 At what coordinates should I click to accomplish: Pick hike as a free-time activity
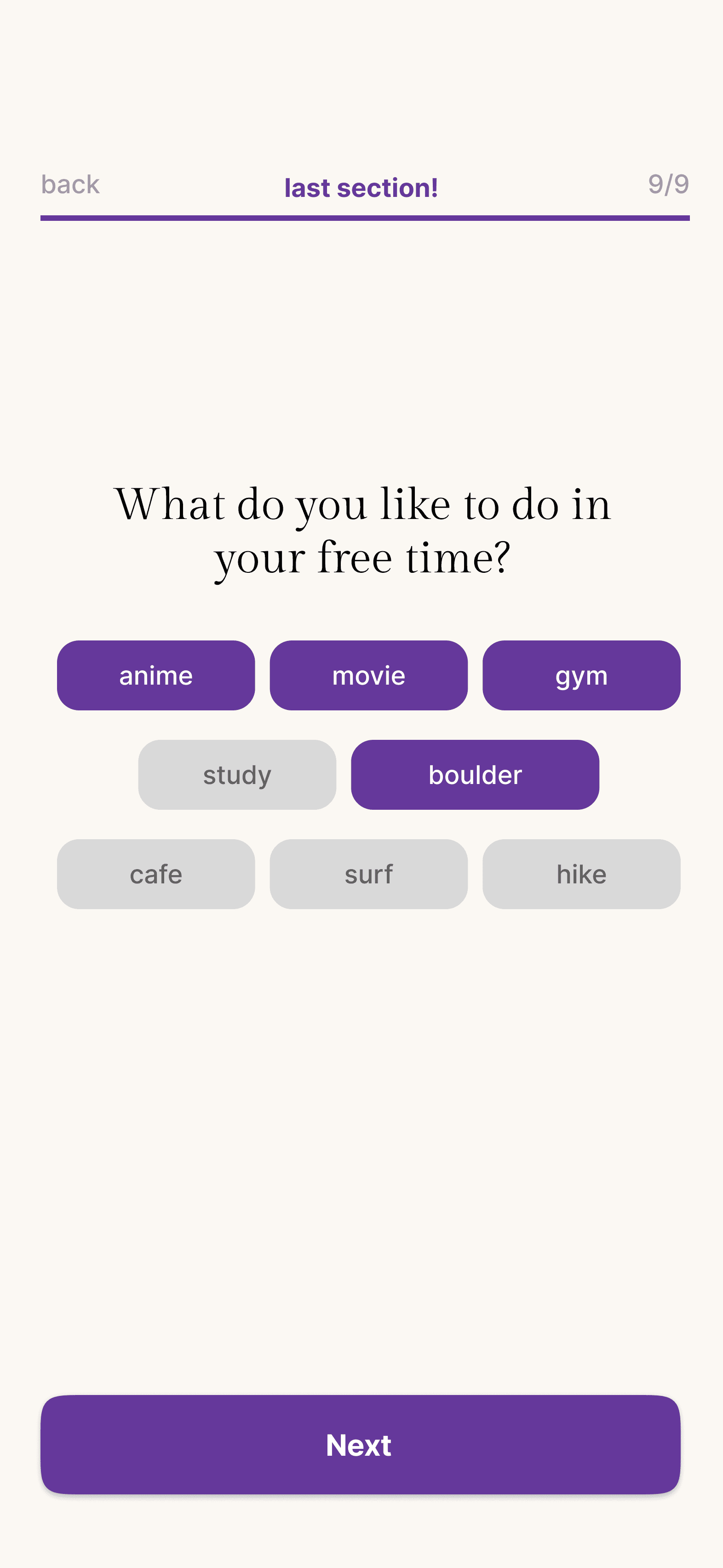tap(581, 874)
